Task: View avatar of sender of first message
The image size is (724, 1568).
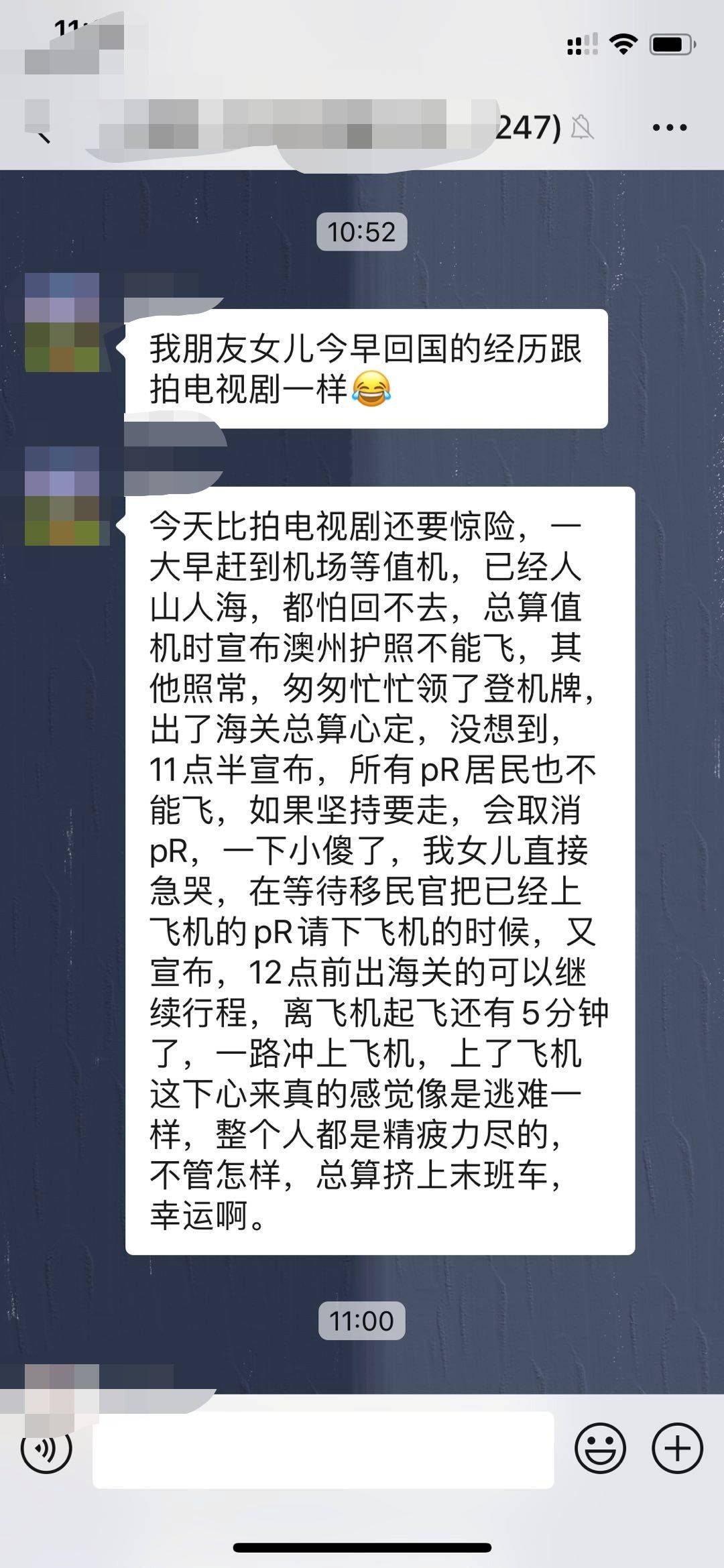Action: coord(62,322)
